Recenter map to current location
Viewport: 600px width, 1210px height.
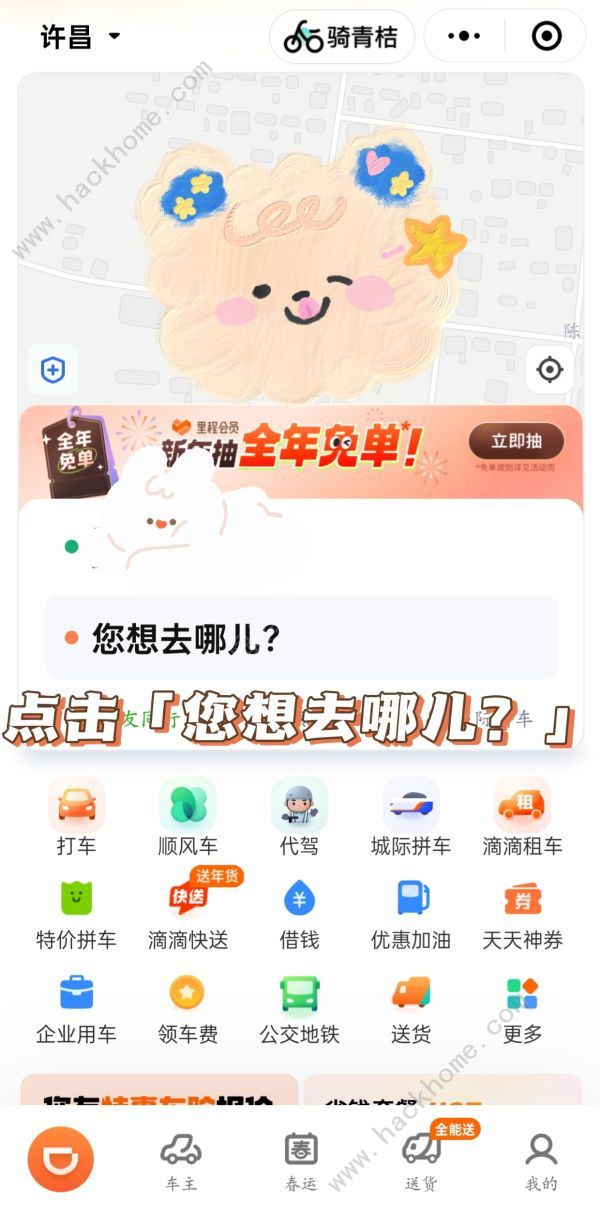[549, 371]
